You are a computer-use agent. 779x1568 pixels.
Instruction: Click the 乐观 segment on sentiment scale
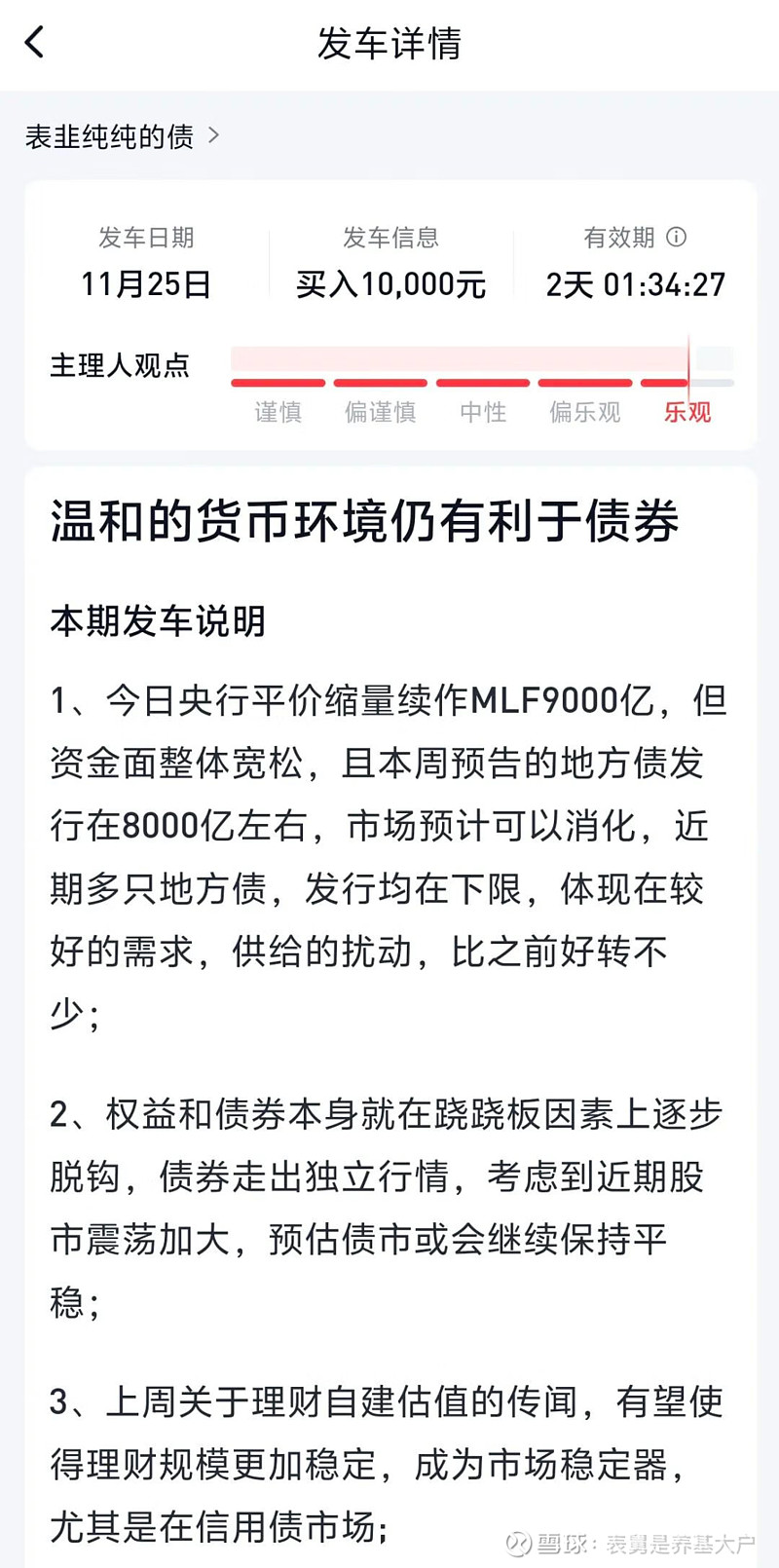tap(687, 412)
